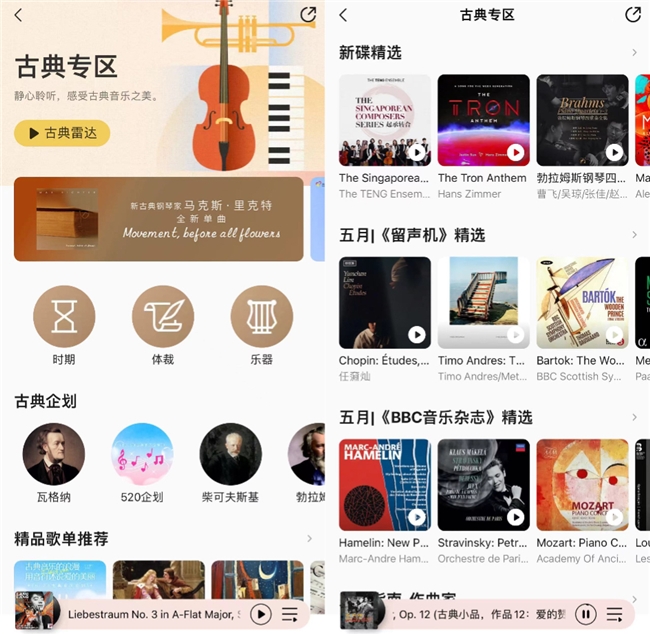Viewport: 650px width, 634px height.
Task: Browse classical music by 时期
Action: tap(64, 317)
